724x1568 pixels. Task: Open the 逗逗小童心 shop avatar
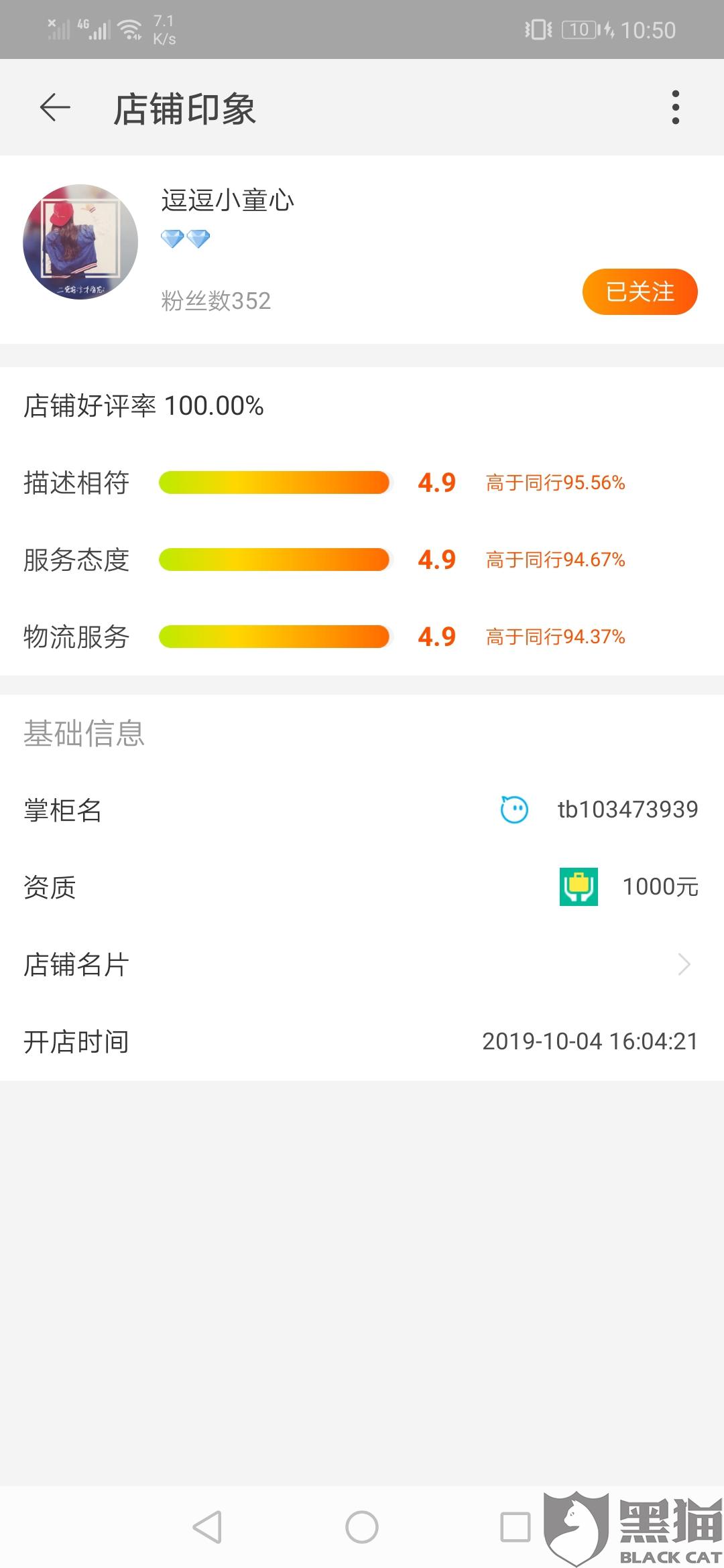point(80,242)
